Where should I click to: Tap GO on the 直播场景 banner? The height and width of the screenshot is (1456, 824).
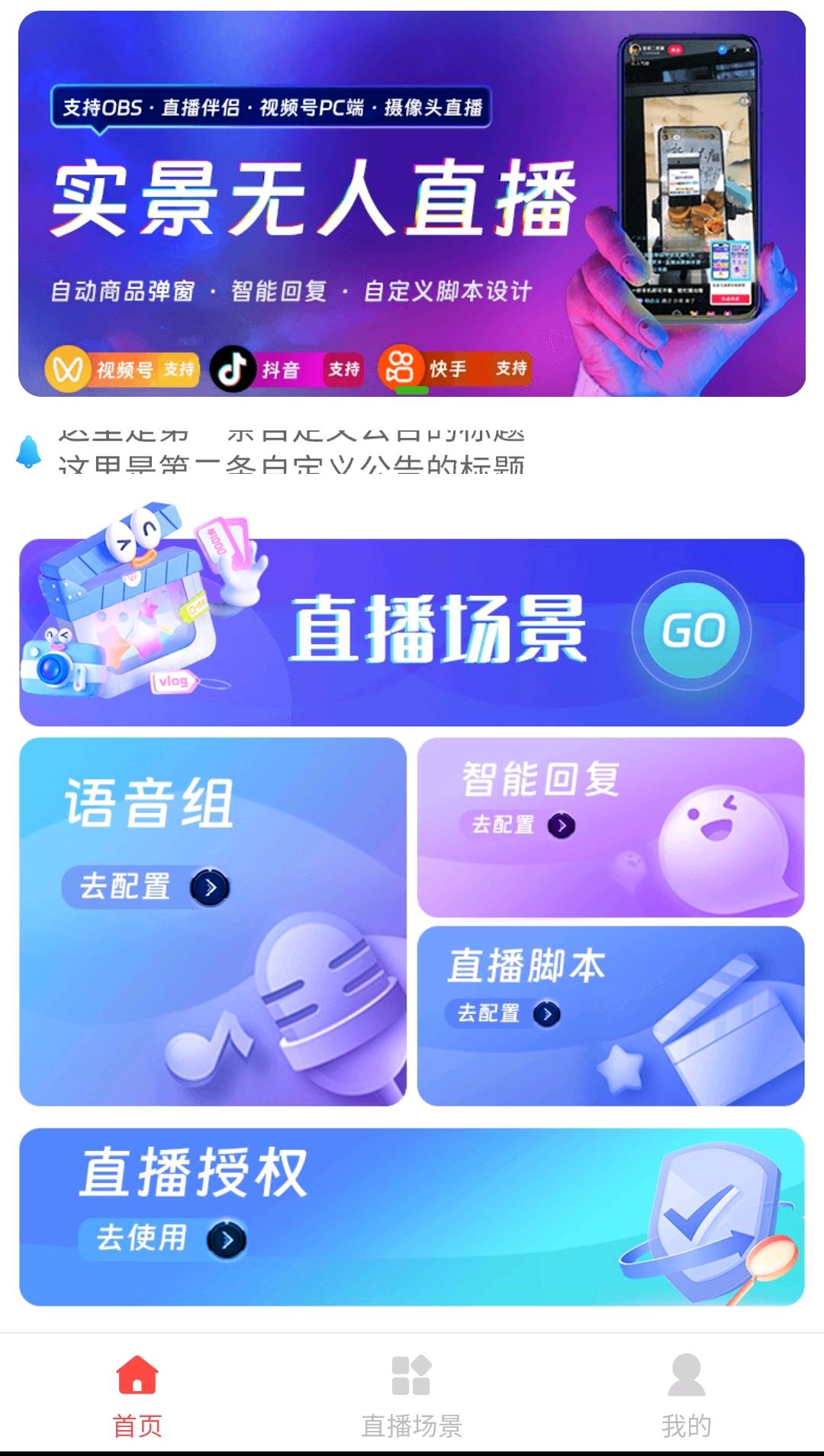coord(692,631)
